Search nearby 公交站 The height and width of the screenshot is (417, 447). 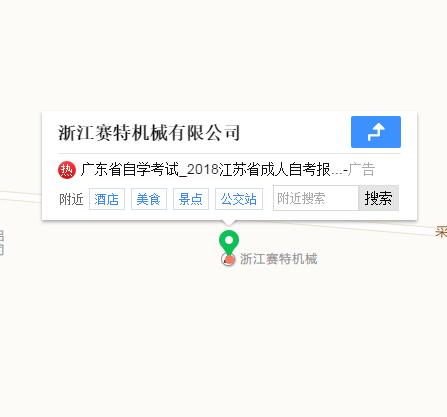point(239,199)
